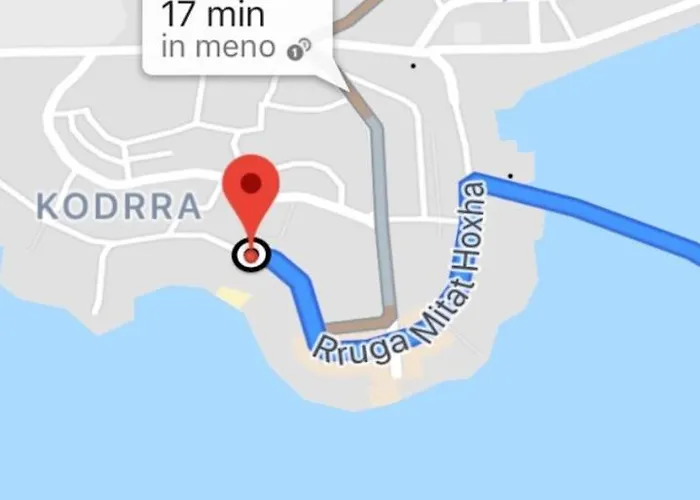The image size is (700, 500).
Task: Select the alternative route labelled 17 min in meno
Action: pyautogui.click(x=236, y=34)
